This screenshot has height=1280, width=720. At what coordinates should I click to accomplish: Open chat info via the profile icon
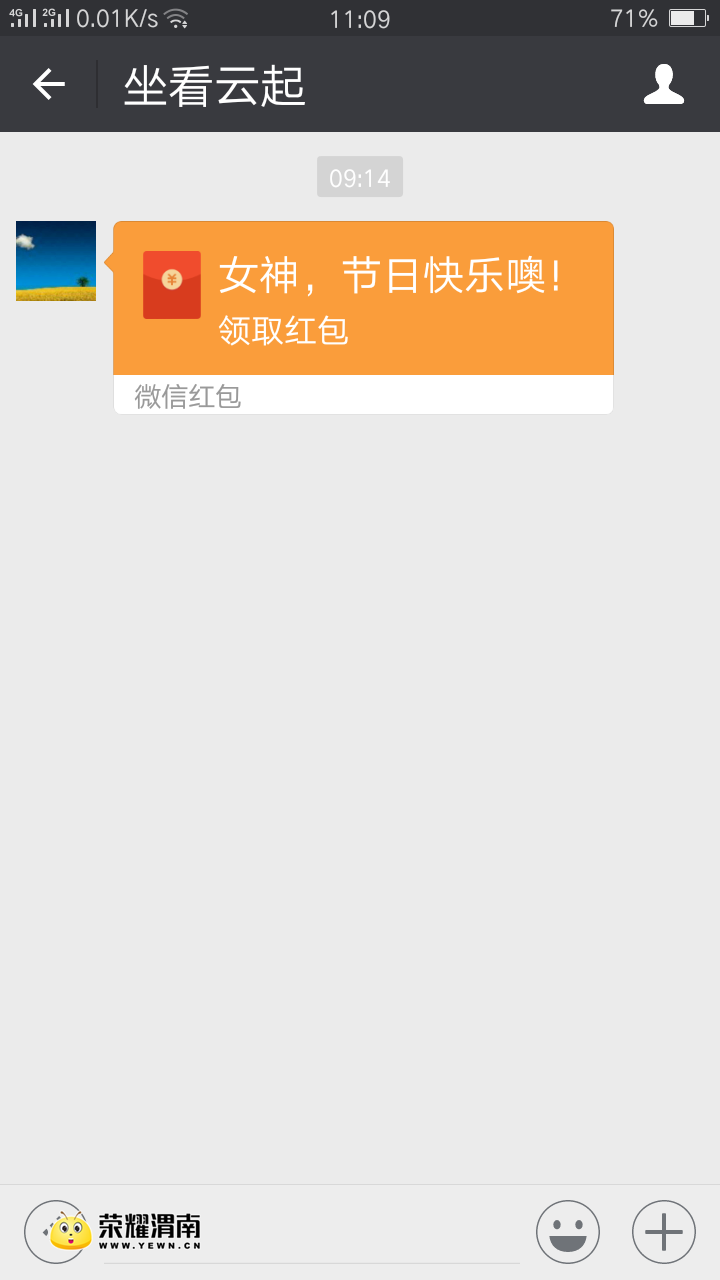[663, 85]
